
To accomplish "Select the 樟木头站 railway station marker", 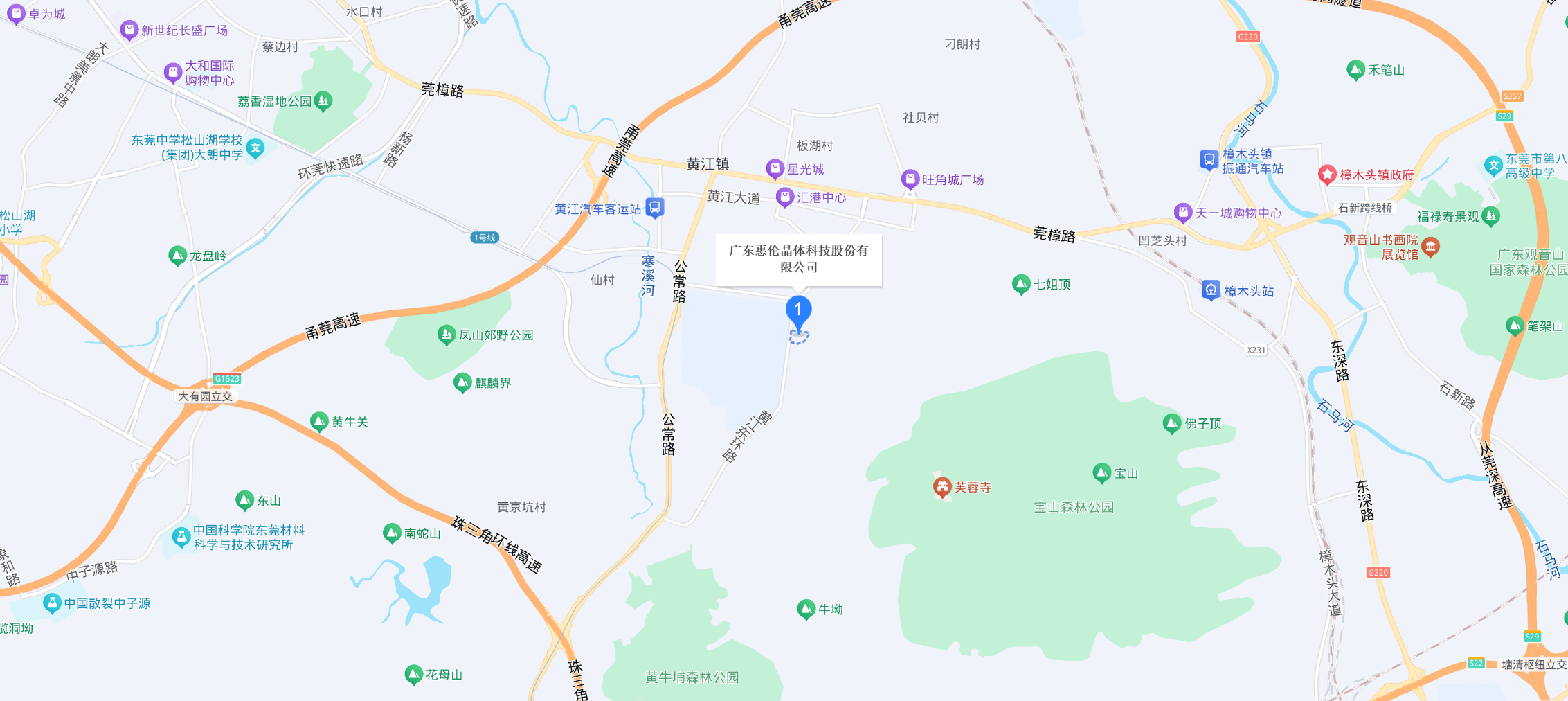I will pyautogui.click(x=1210, y=290).
